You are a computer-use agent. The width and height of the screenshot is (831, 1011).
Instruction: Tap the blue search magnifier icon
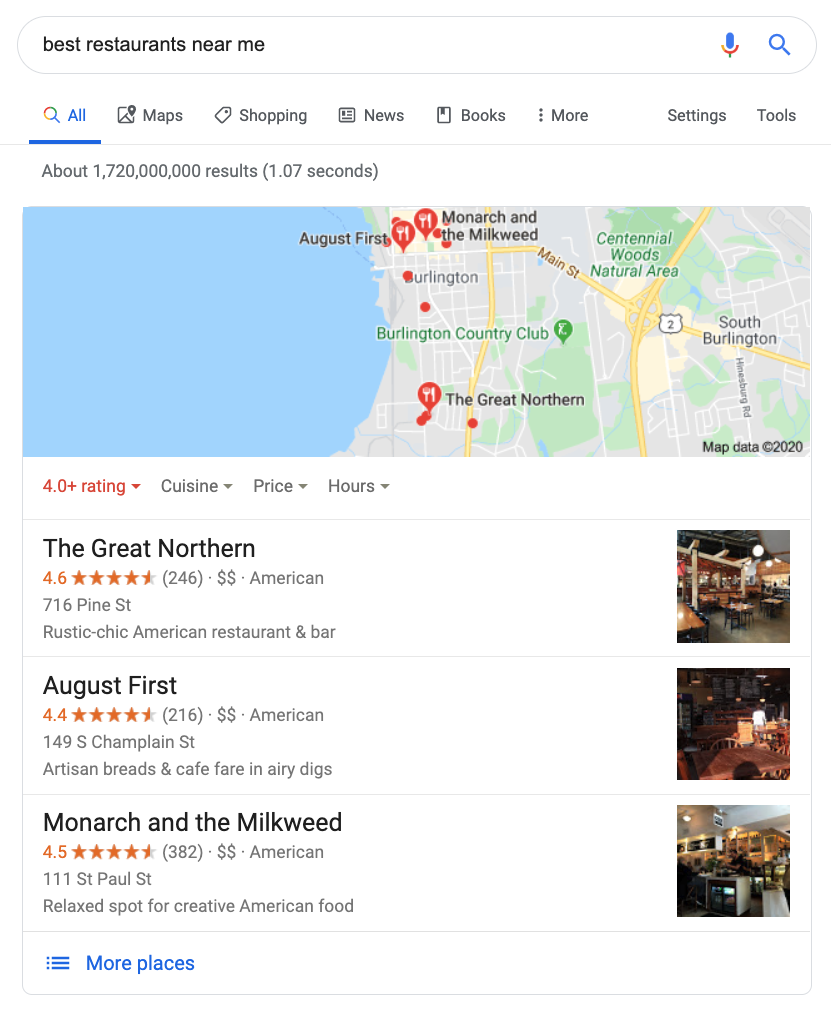click(x=779, y=45)
